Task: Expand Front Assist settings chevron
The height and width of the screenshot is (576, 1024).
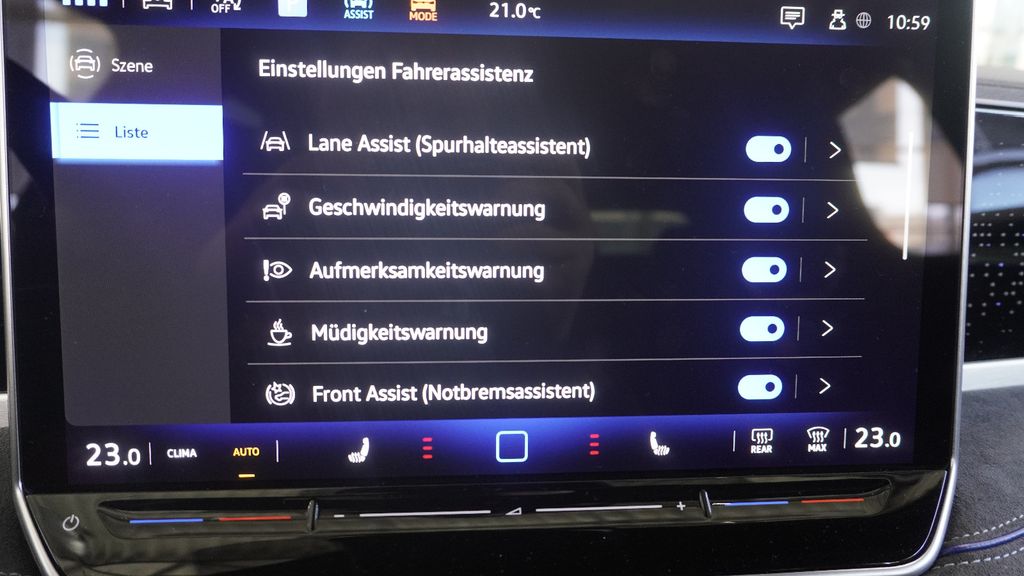Action: 824,386
